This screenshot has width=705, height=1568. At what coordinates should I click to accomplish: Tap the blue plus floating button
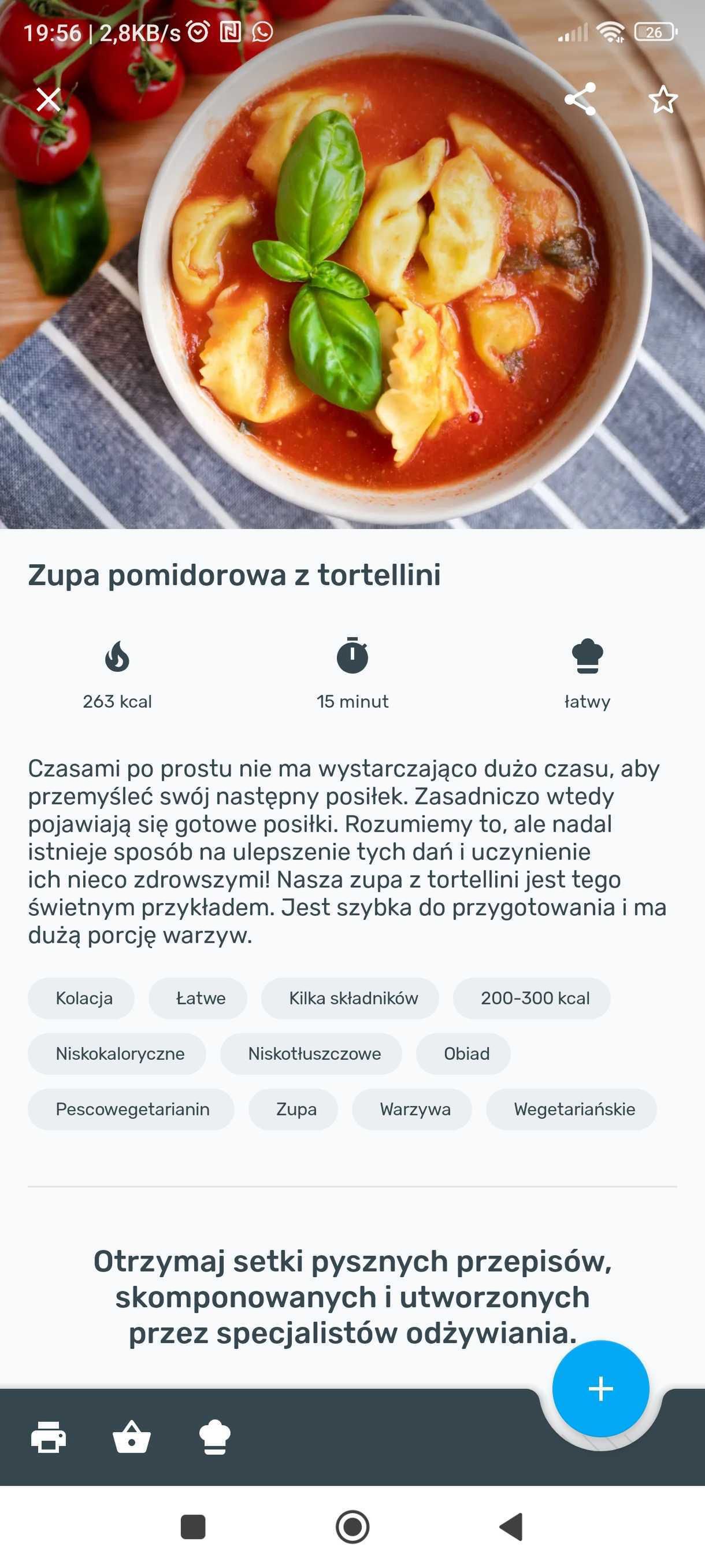tap(600, 1389)
